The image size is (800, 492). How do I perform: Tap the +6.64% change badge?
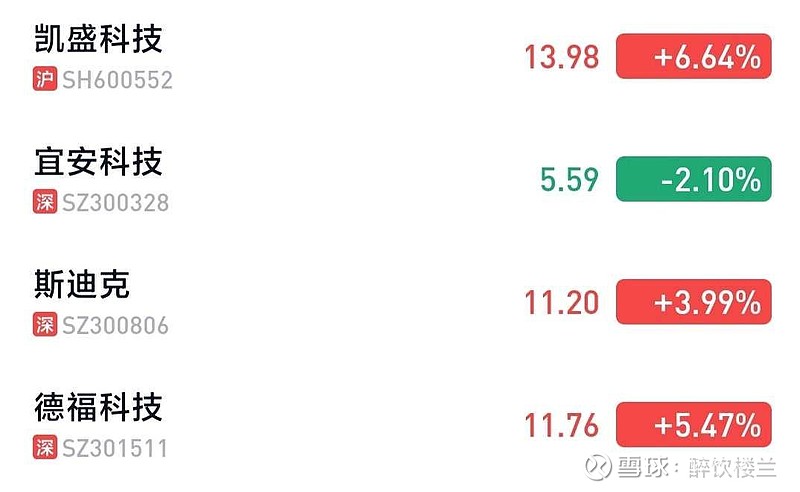[693, 57]
